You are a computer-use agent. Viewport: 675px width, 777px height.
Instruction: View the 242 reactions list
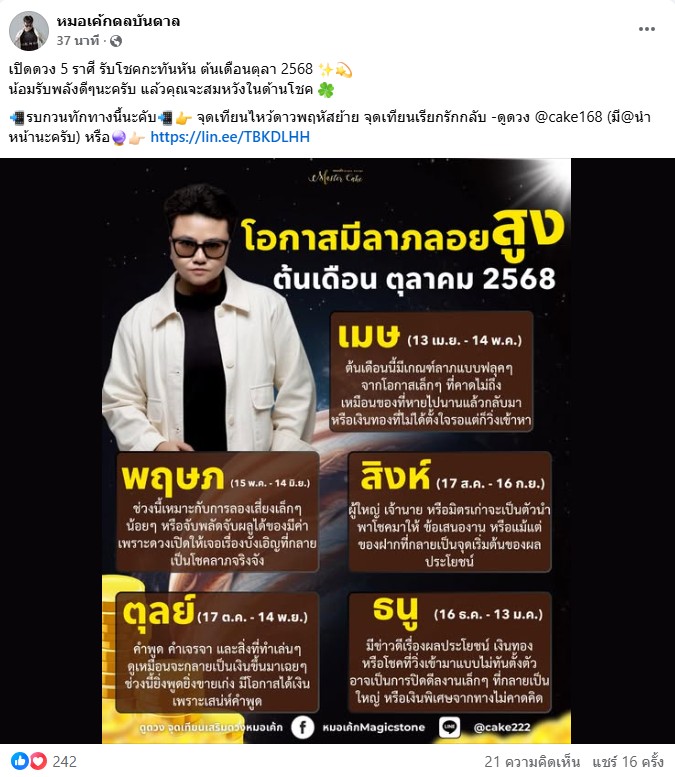(x=64, y=761)
